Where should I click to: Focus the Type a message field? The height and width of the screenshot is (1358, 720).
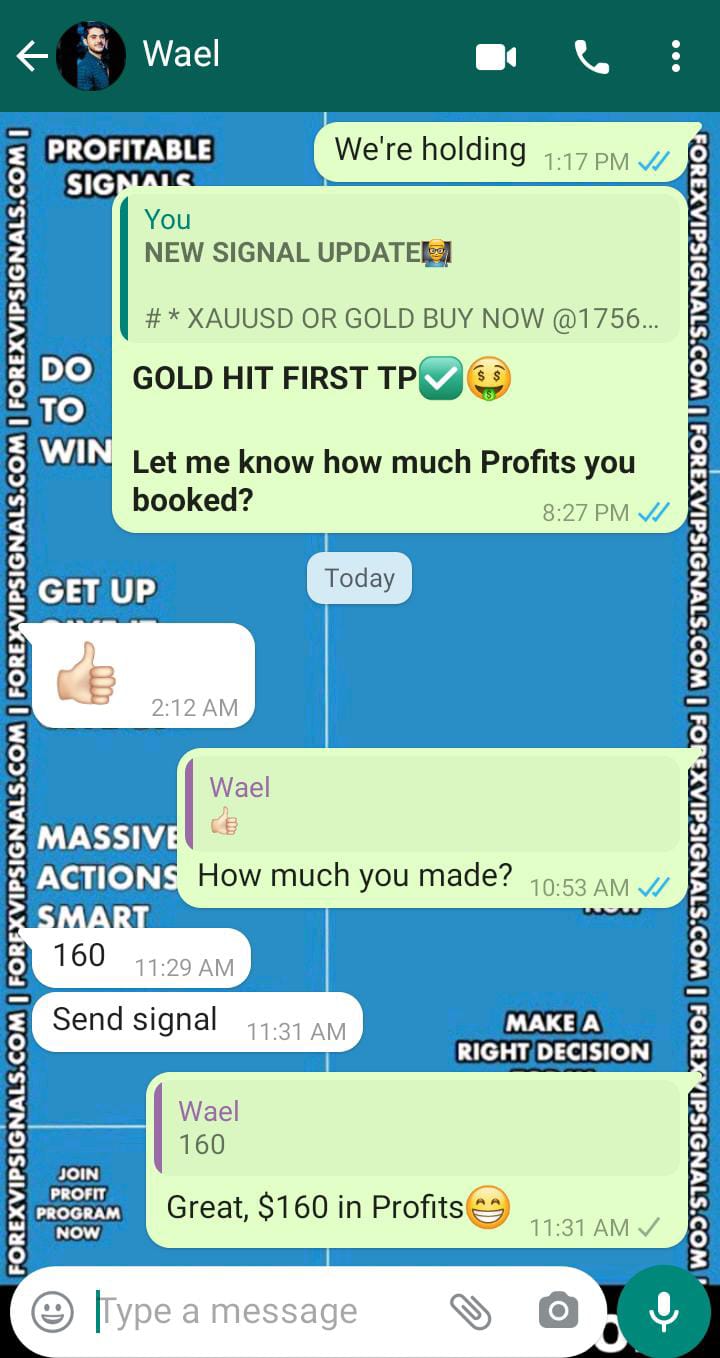(260, 1311)
